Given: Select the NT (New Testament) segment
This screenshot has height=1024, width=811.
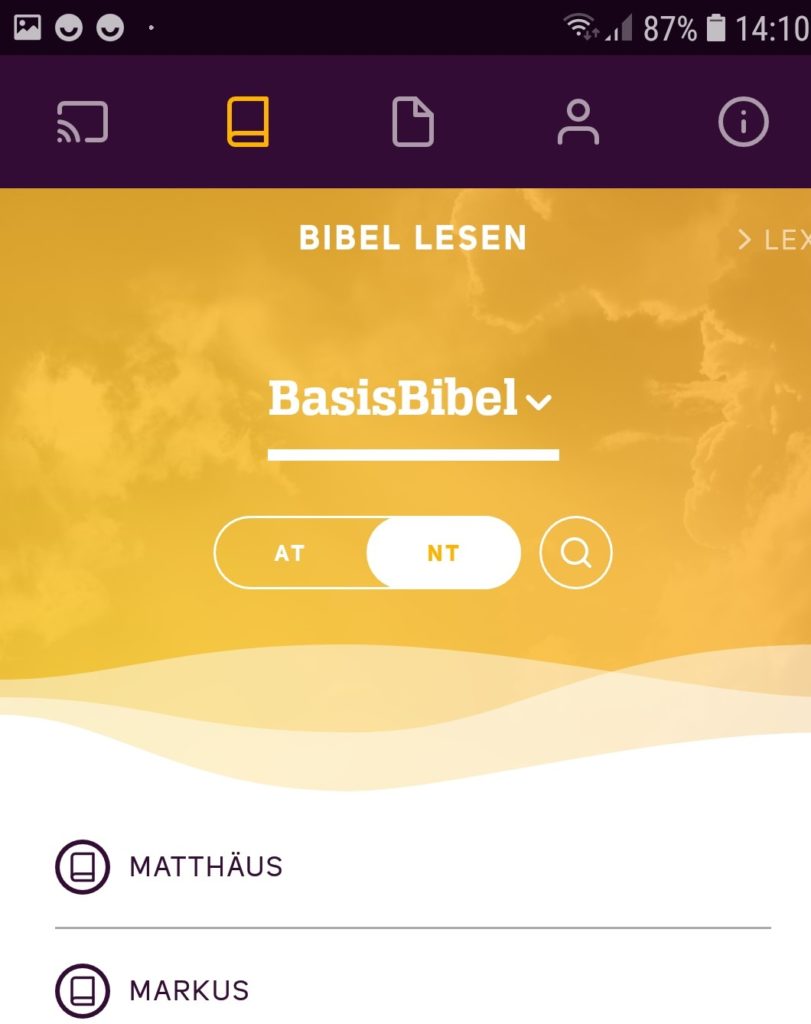Looking at the screenshot, I should pyautogui.click(x=443, y=553).
